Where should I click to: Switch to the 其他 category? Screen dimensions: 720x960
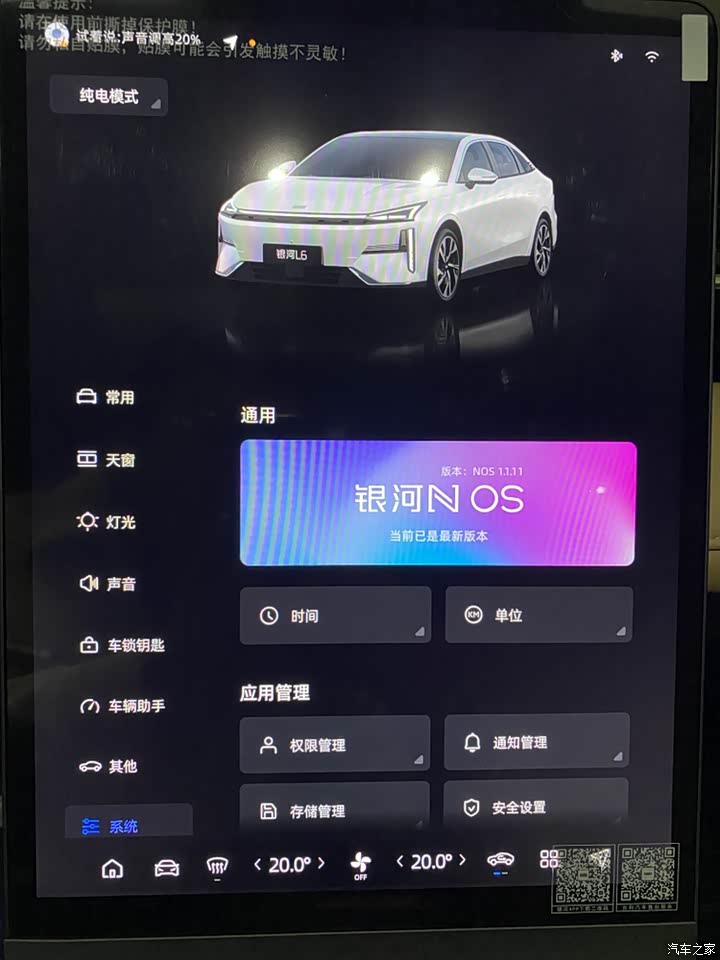pos(108,767)
